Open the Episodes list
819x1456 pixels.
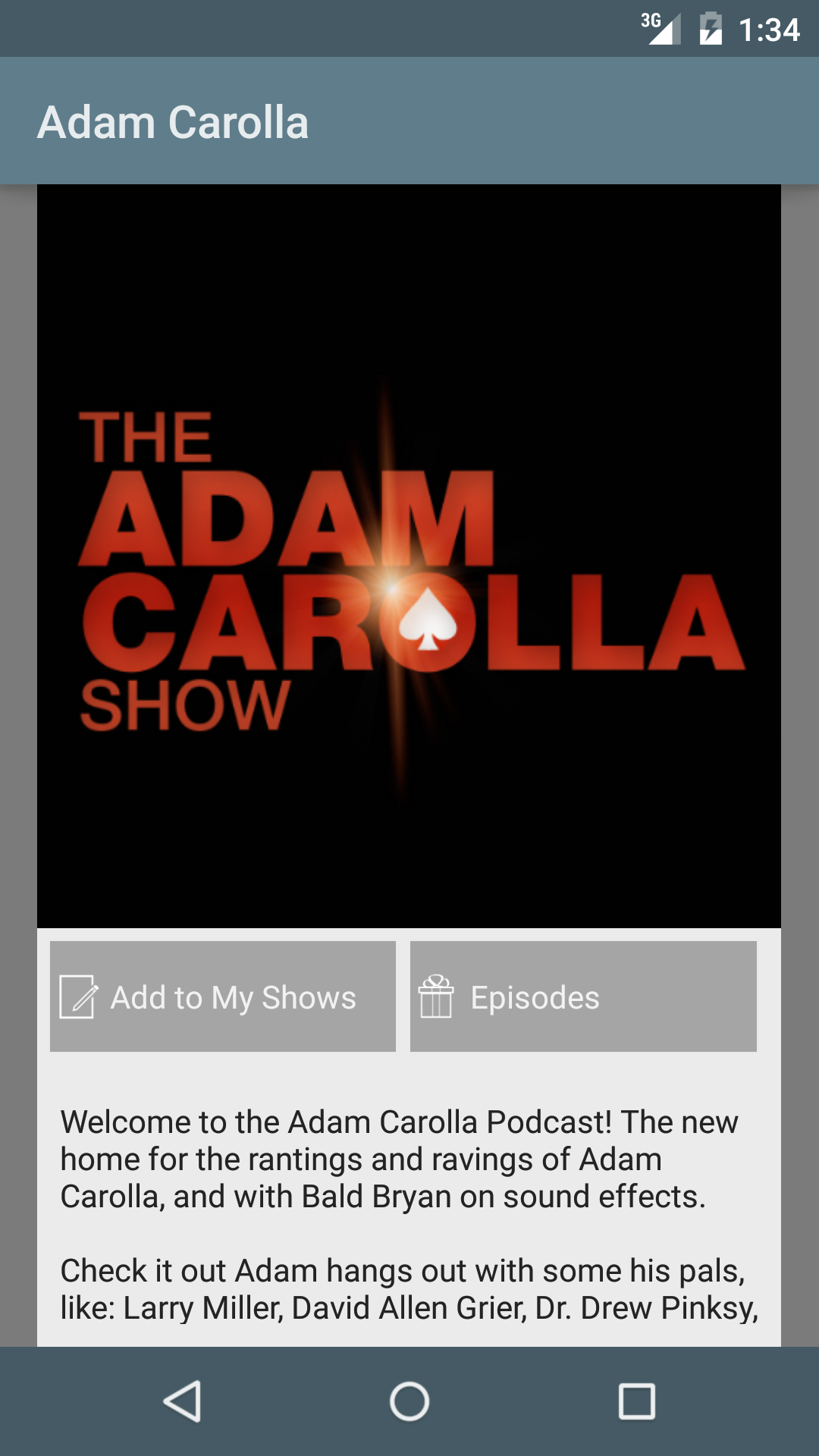(582, 996)
